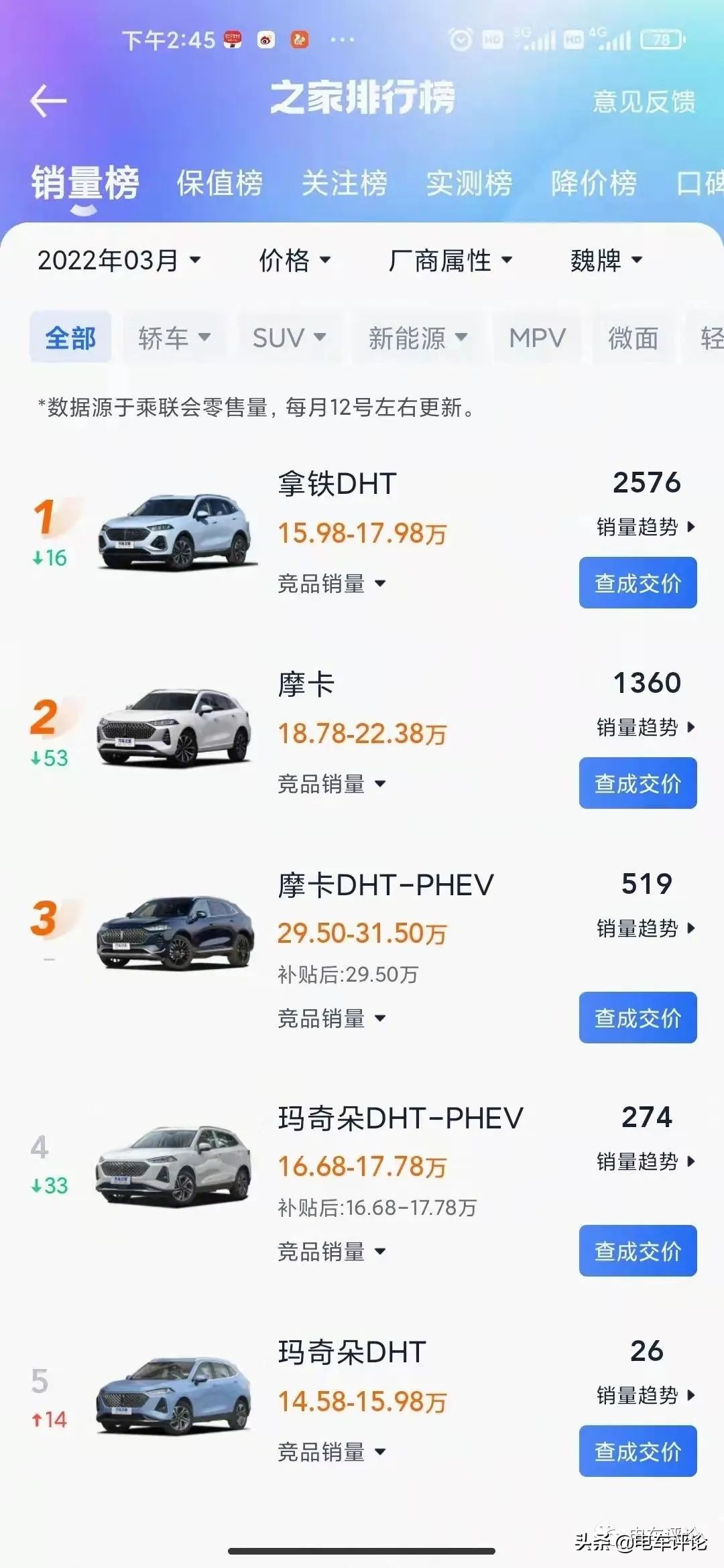Image resolution: width=724 pixels, height=1568 pixels.
Task: Open the 2022年03月 date selector
Action: point(117,261)
